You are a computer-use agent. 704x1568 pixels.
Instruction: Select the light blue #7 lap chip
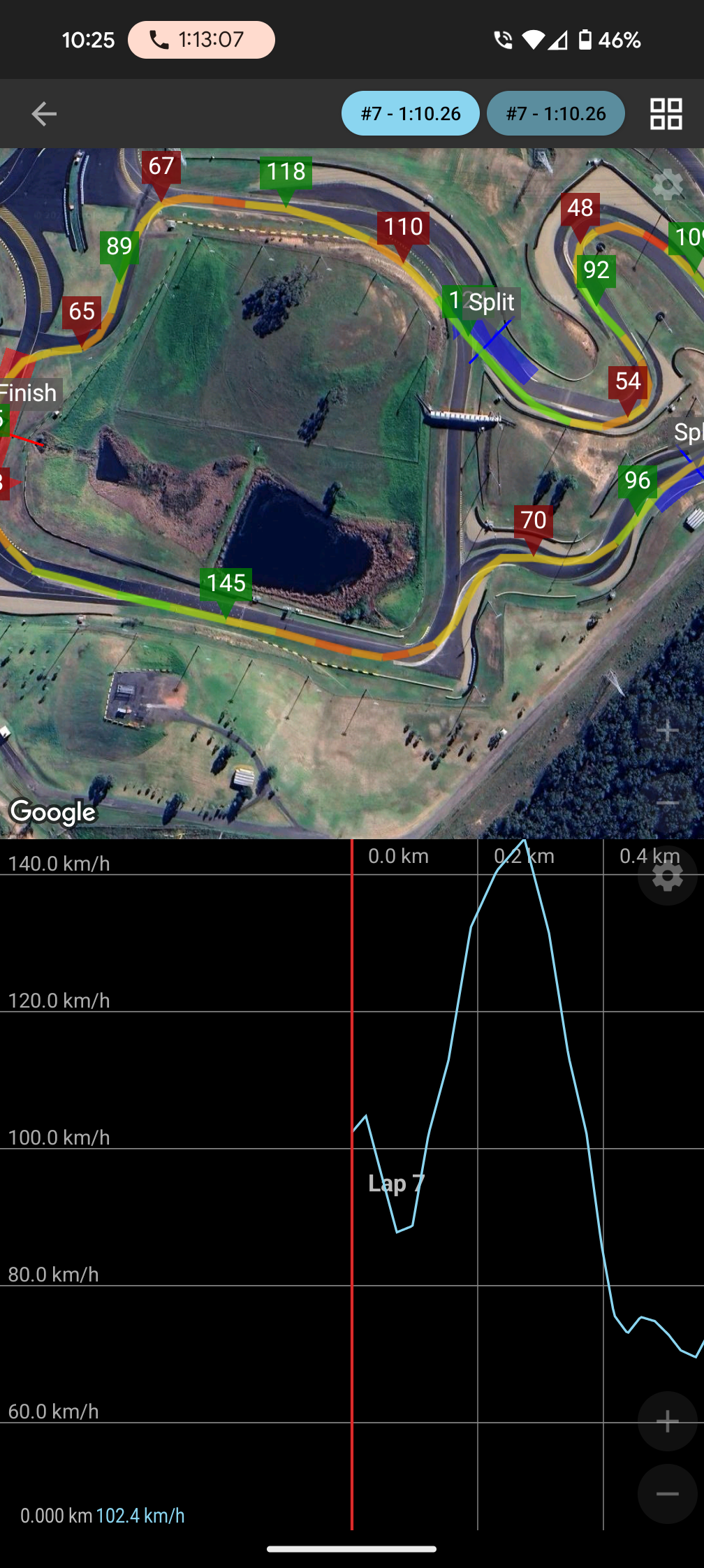[x=410, y=113]
